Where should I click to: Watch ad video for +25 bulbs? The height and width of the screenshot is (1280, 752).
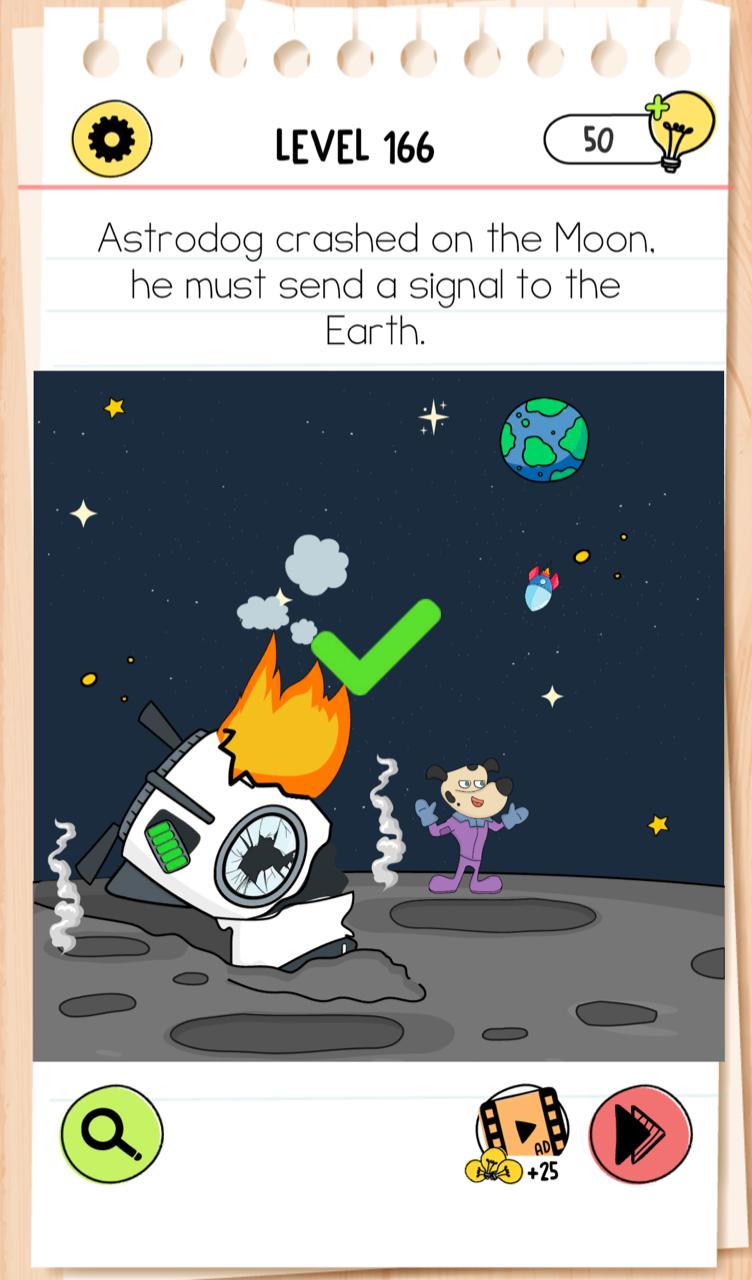pyautogui.click(x=521, y=1134)
